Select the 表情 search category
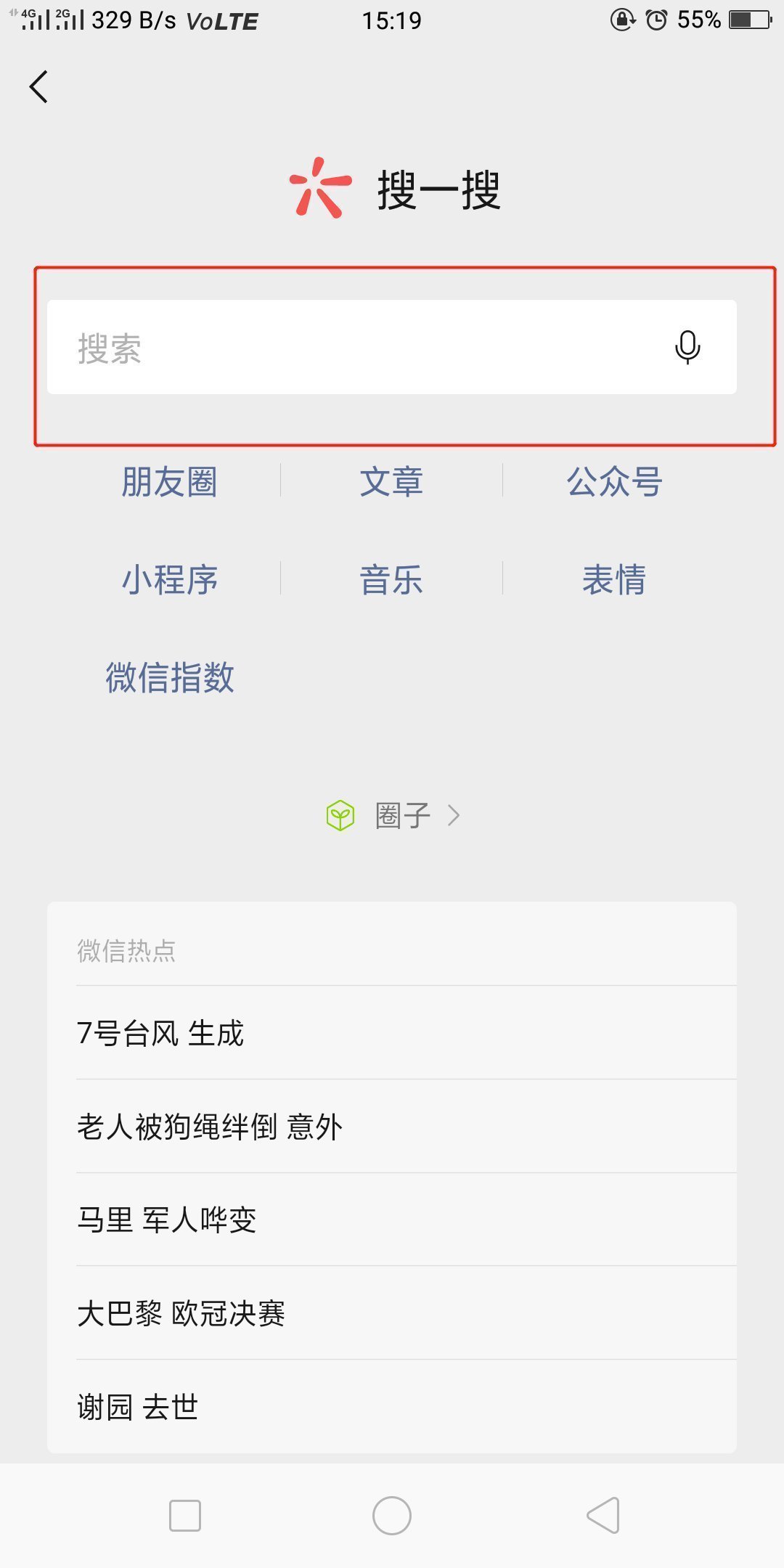Image resolution: width=784 pixels, height=1568 pixels. 614,579
